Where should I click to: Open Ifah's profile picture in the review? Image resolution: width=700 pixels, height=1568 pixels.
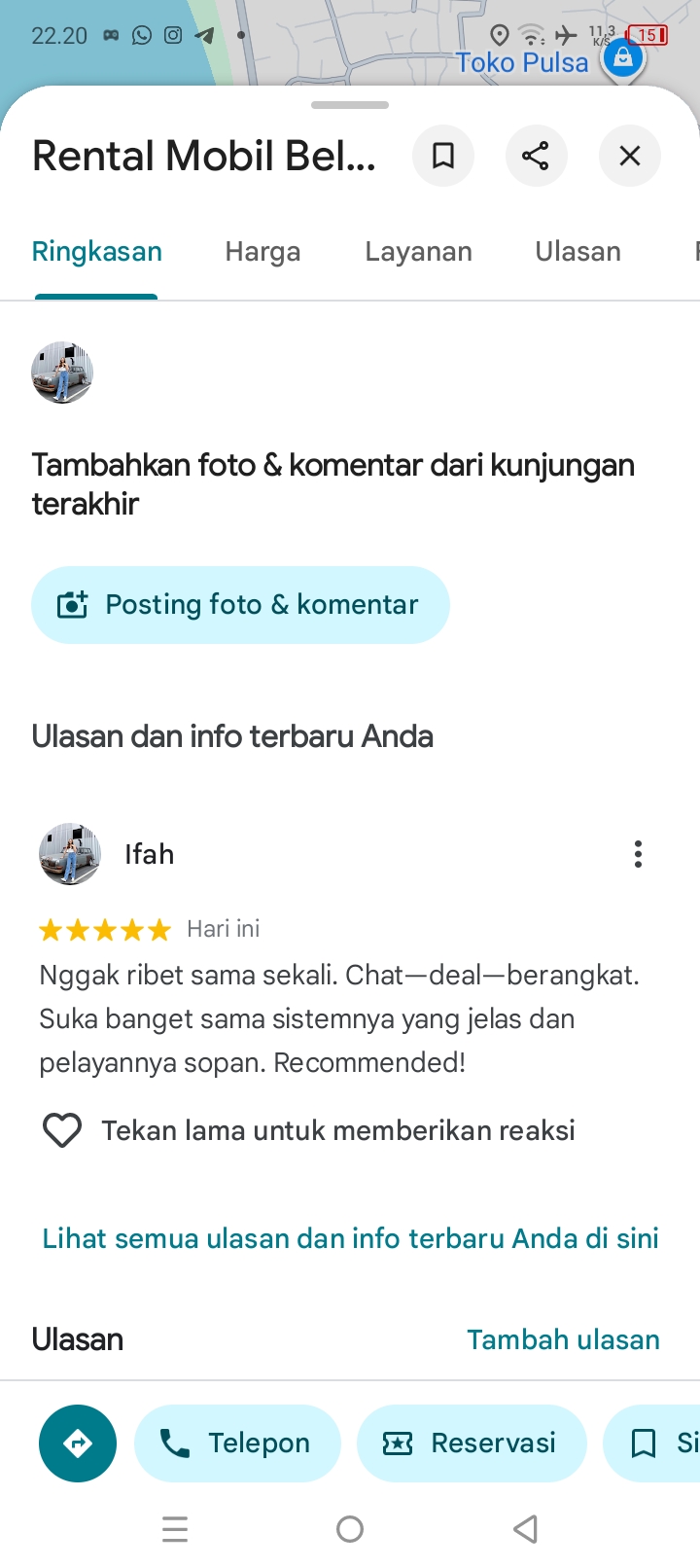coord(70,854)
